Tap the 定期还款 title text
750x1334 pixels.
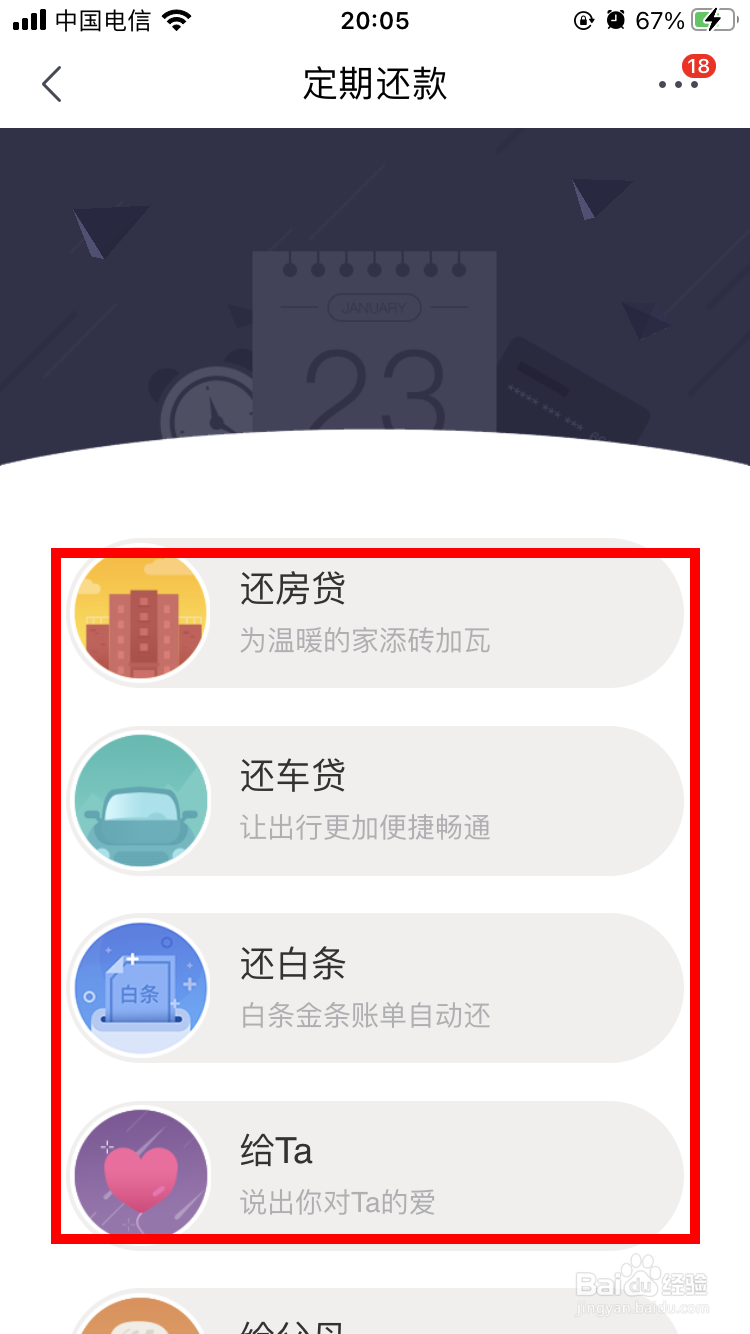point(374,86)
